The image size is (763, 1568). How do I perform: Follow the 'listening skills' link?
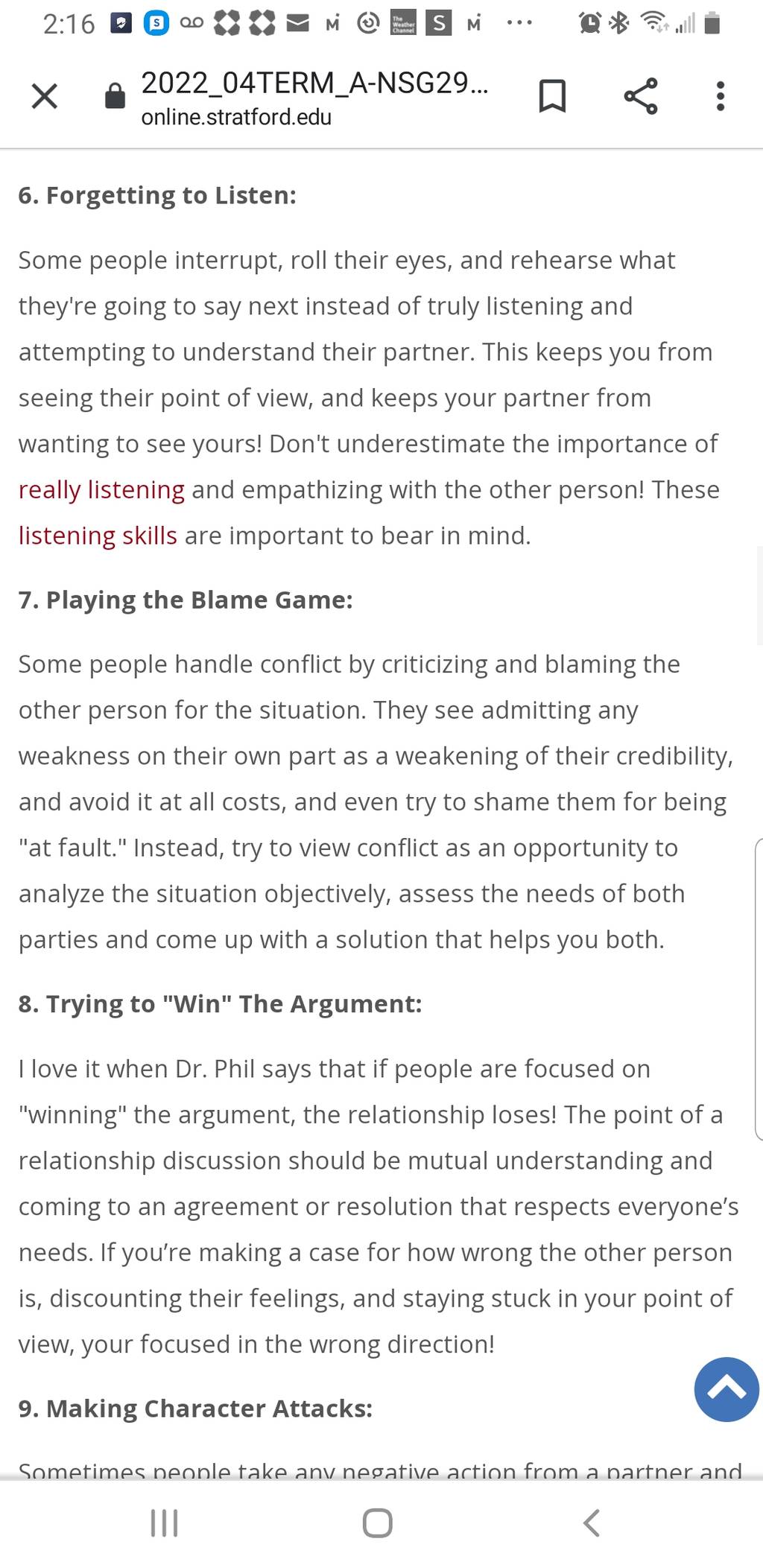[98, 536]
